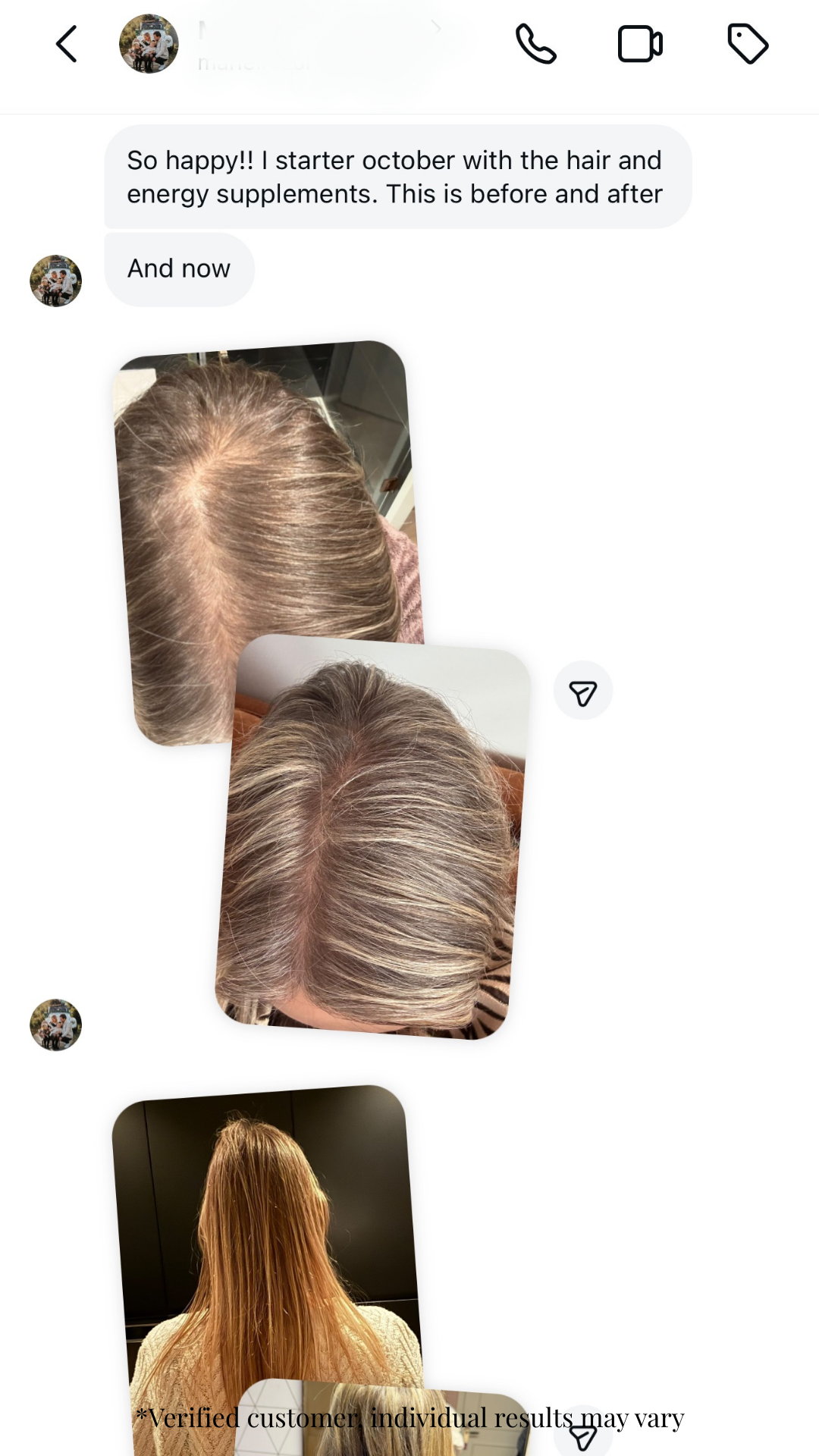Open the contact's profile from the header avatar
The height and width of the screenshot is (1456, 819).
pos(149,44)
